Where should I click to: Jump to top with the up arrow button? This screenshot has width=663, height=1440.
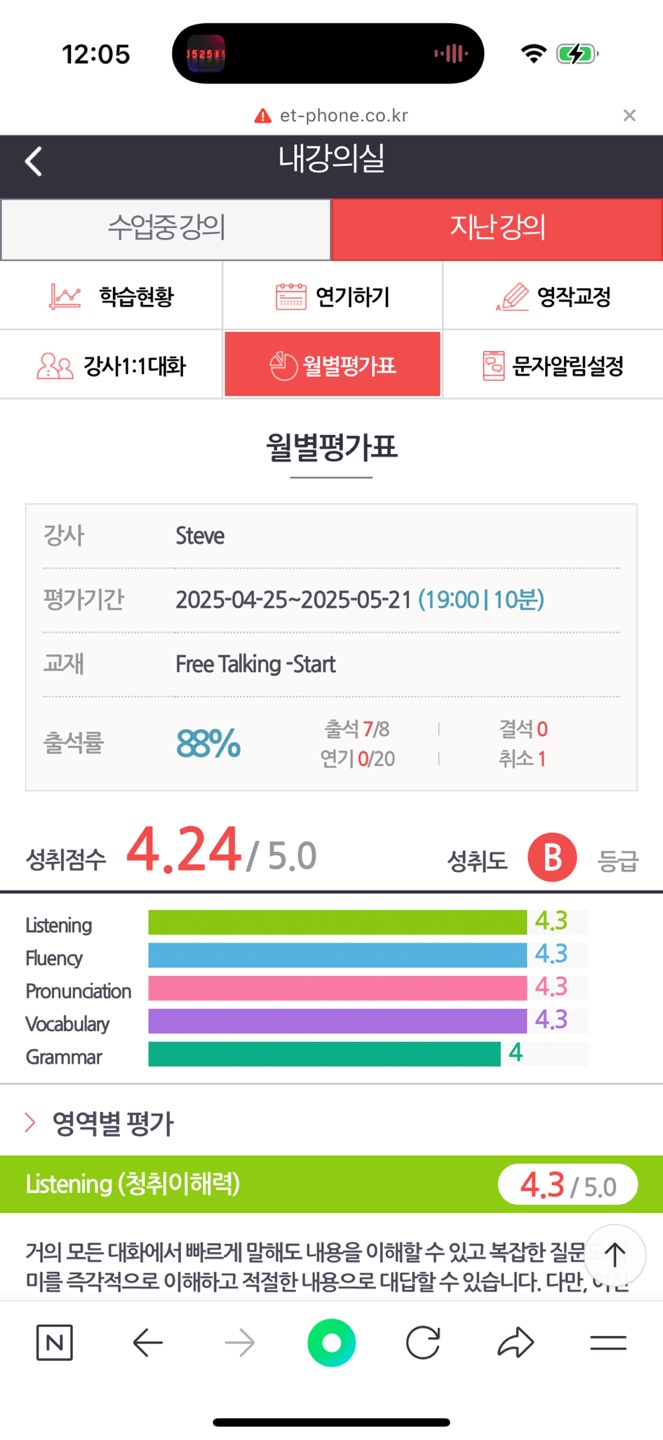615,1254
